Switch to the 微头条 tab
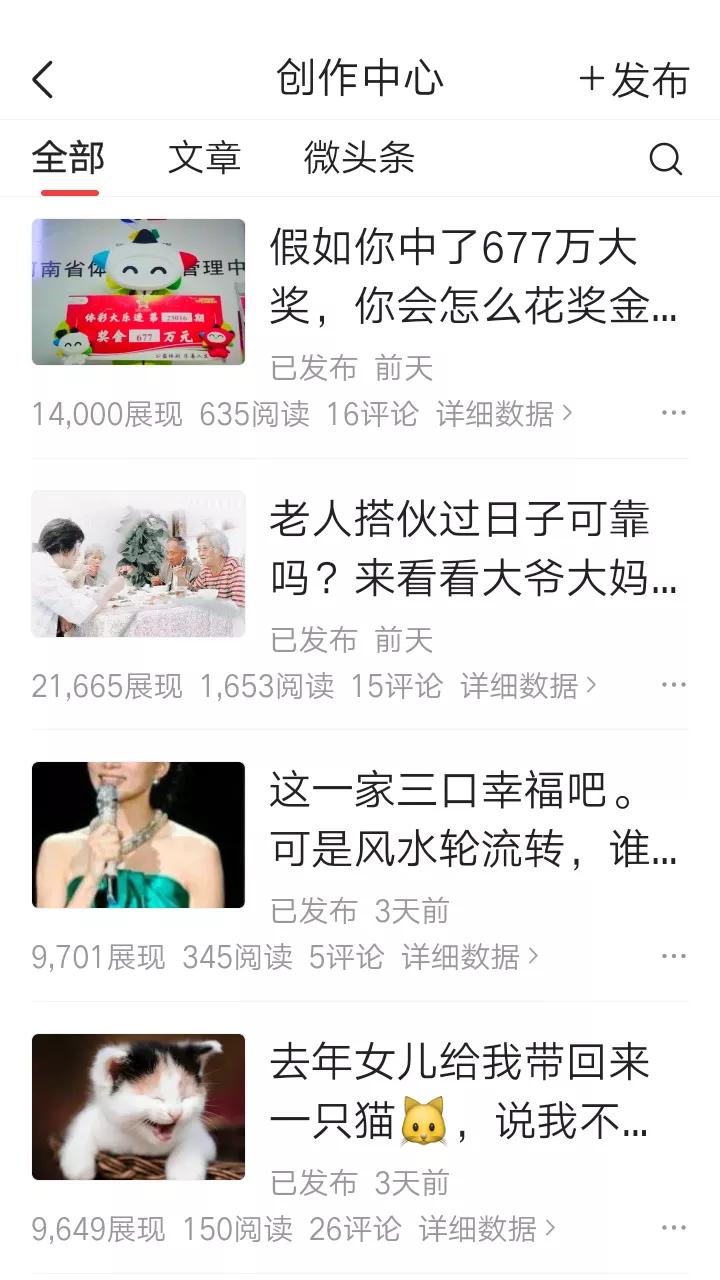 pyautogui.click(x=359, y=158)
